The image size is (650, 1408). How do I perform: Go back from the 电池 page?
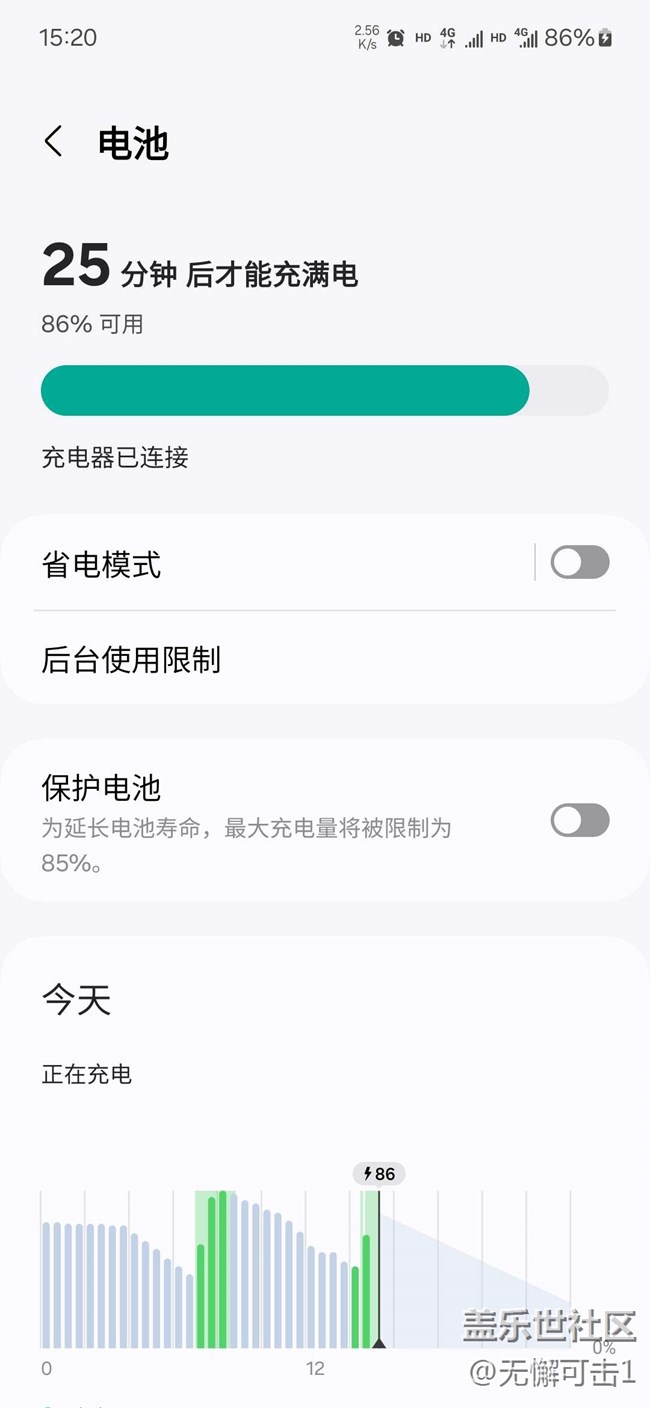[x=54, y=142]
